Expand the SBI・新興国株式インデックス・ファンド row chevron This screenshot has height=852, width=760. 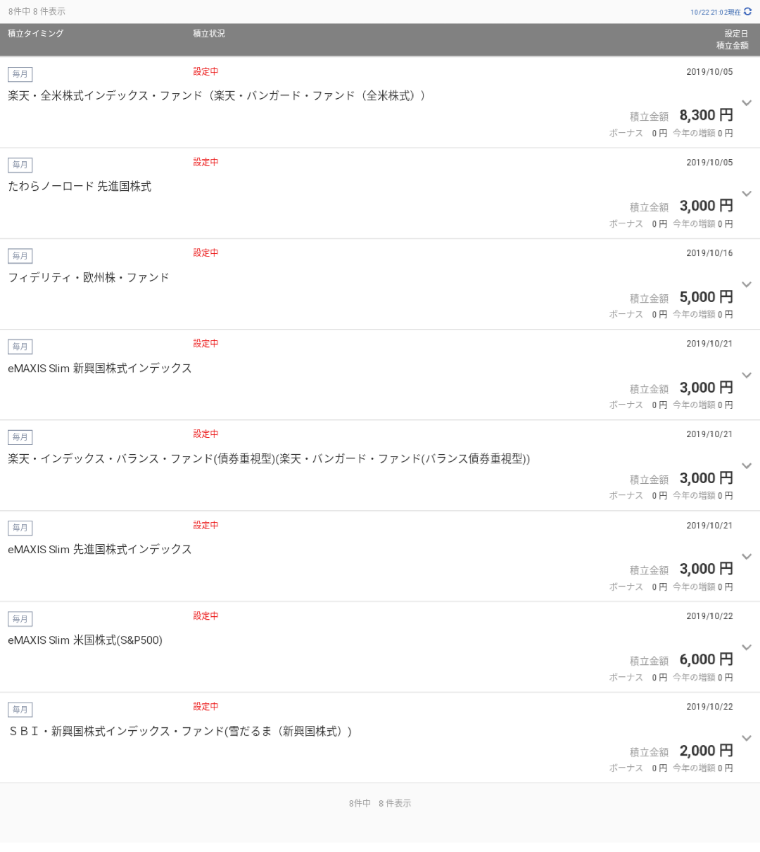(747, 738)
